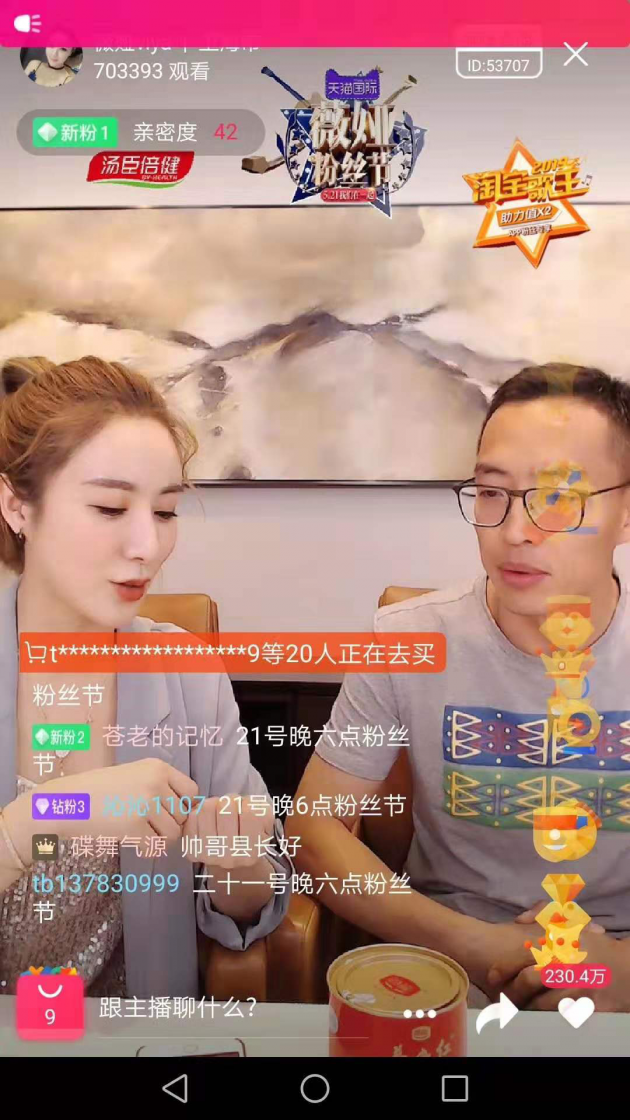The image size is (630, 1120).
Task: Open the 汤臣倍健 sponsor tag
Action: point(139,168)
